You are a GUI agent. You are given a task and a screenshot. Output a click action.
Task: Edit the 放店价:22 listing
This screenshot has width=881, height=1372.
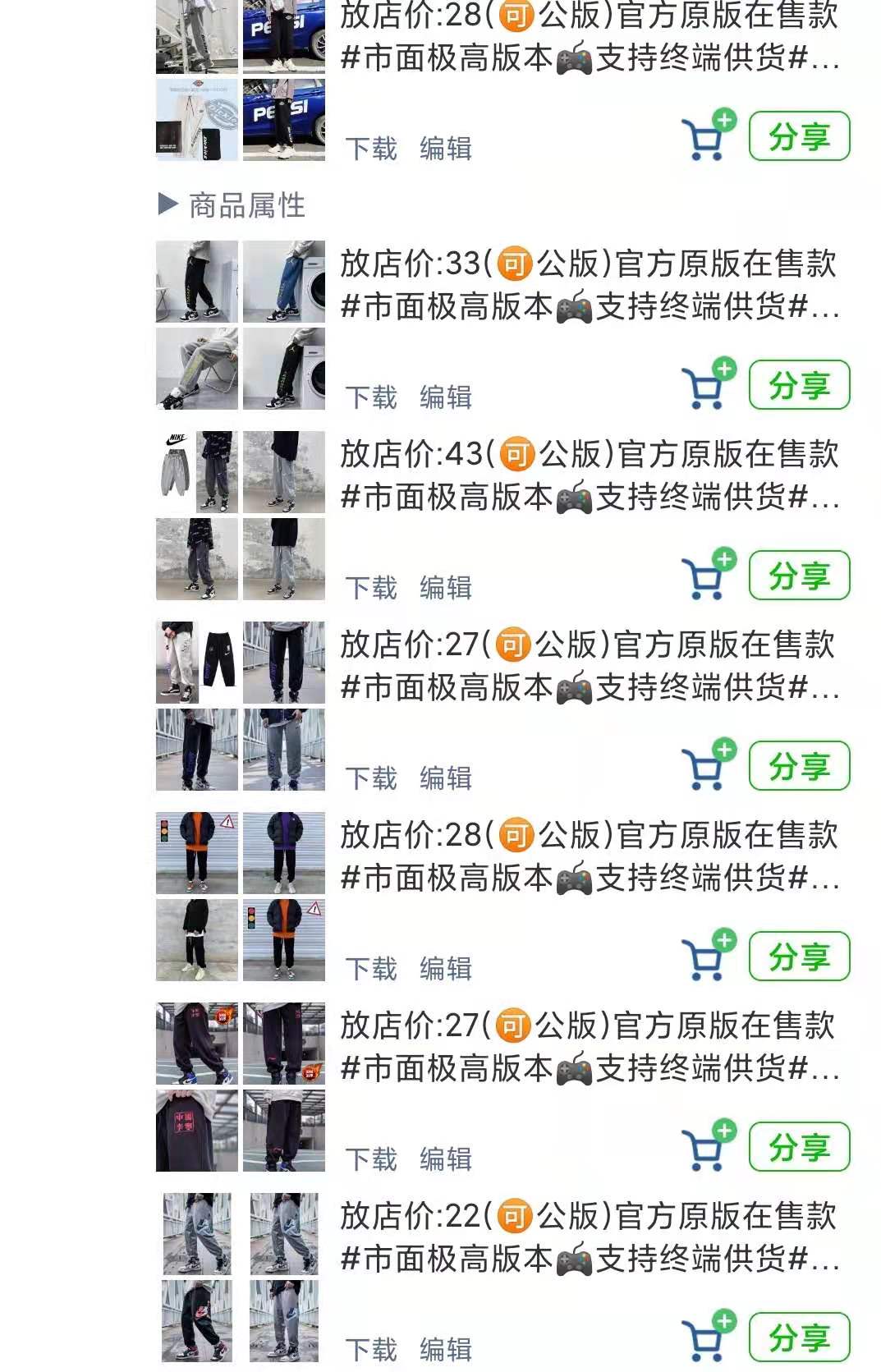(x=446, y=1350)
